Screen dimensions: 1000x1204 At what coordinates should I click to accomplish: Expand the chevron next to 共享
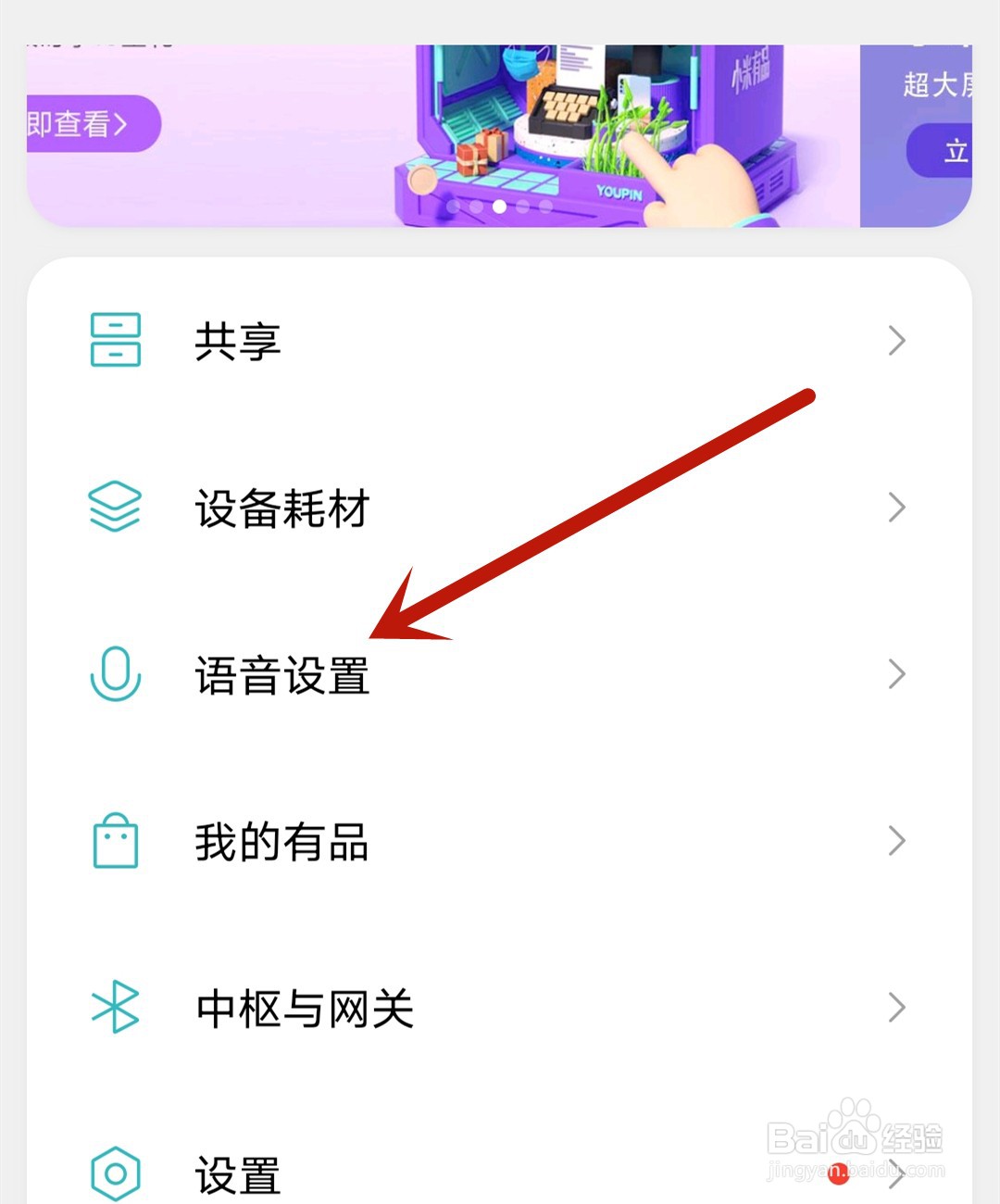(896, 341)
